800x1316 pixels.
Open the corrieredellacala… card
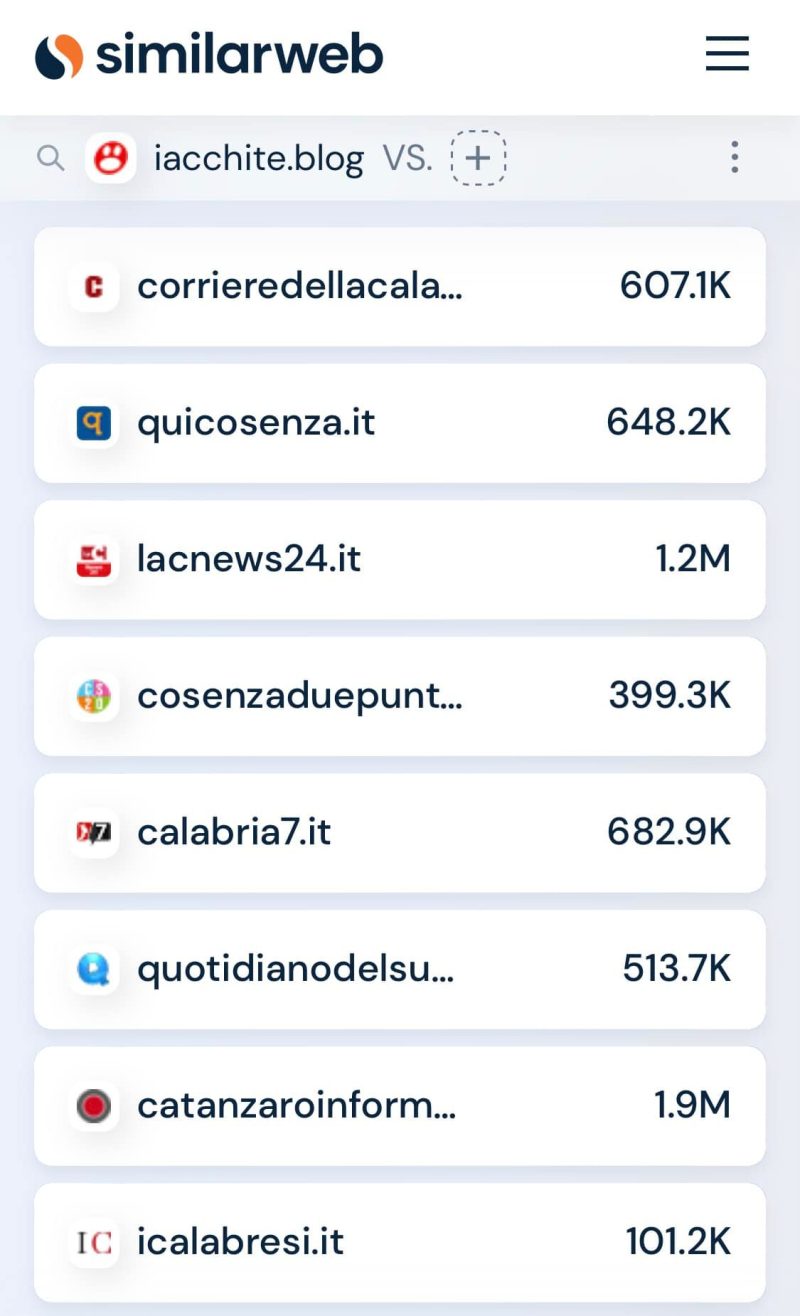pos(400,287)
